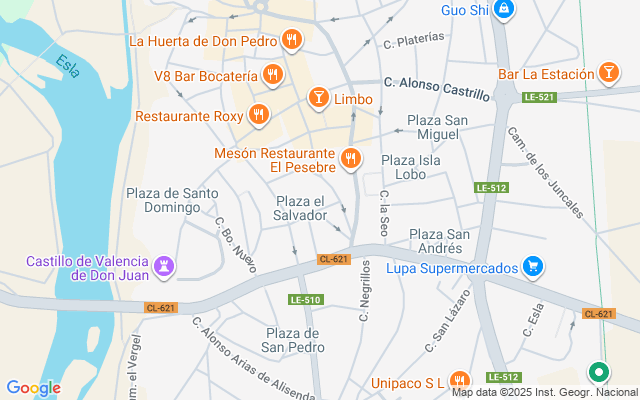Tap the Limbo bar marker

pos(318,96)
